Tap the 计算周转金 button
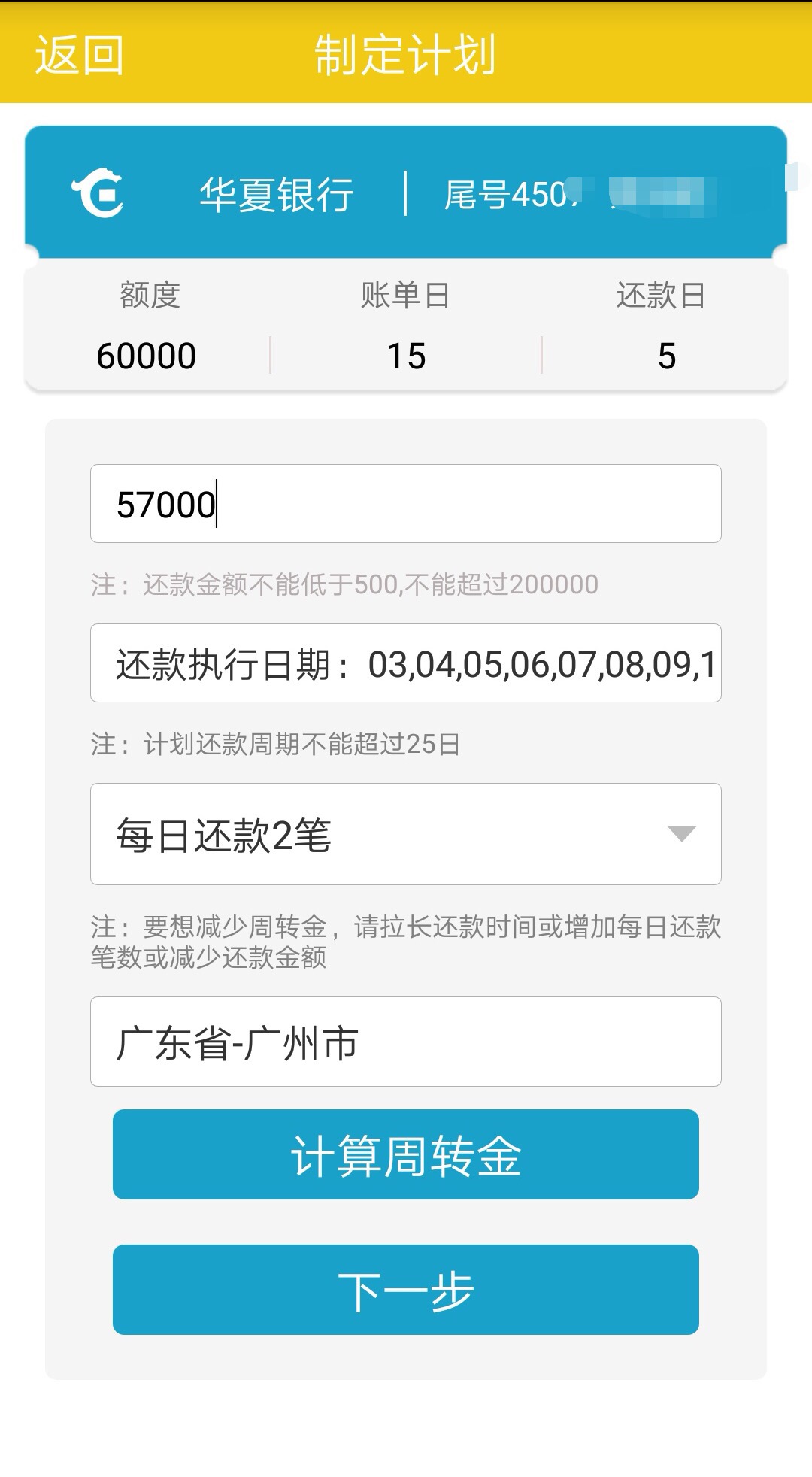The image size is (812, 1477). 406,1156
